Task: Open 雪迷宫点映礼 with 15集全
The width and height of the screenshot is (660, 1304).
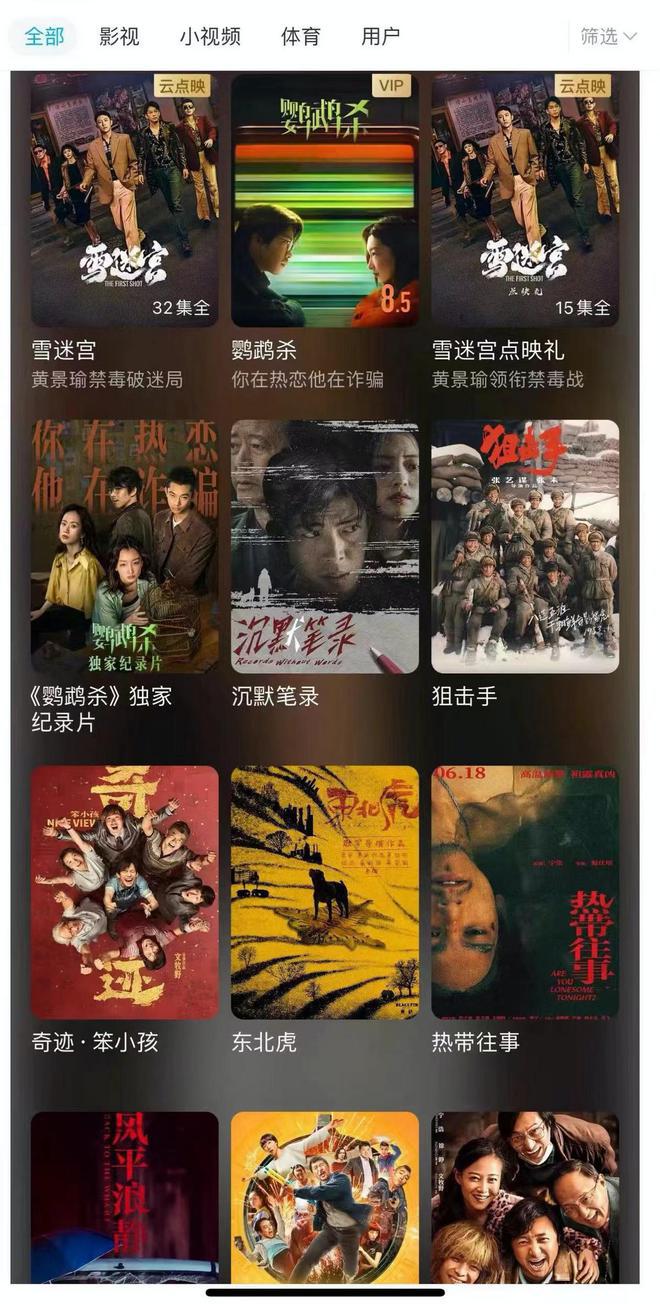Action: [x=525, y=200]
